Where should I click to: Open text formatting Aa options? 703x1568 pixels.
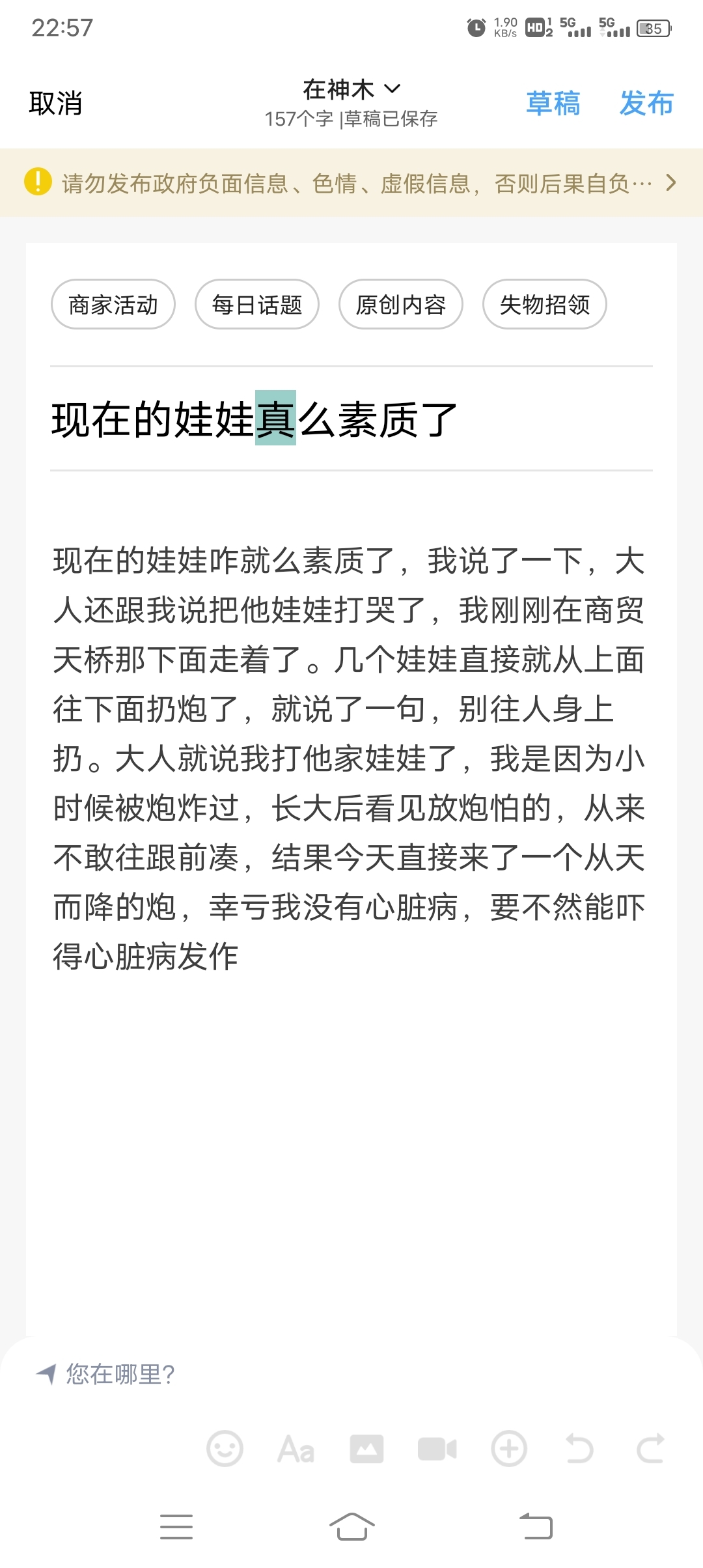[296, 1449]
